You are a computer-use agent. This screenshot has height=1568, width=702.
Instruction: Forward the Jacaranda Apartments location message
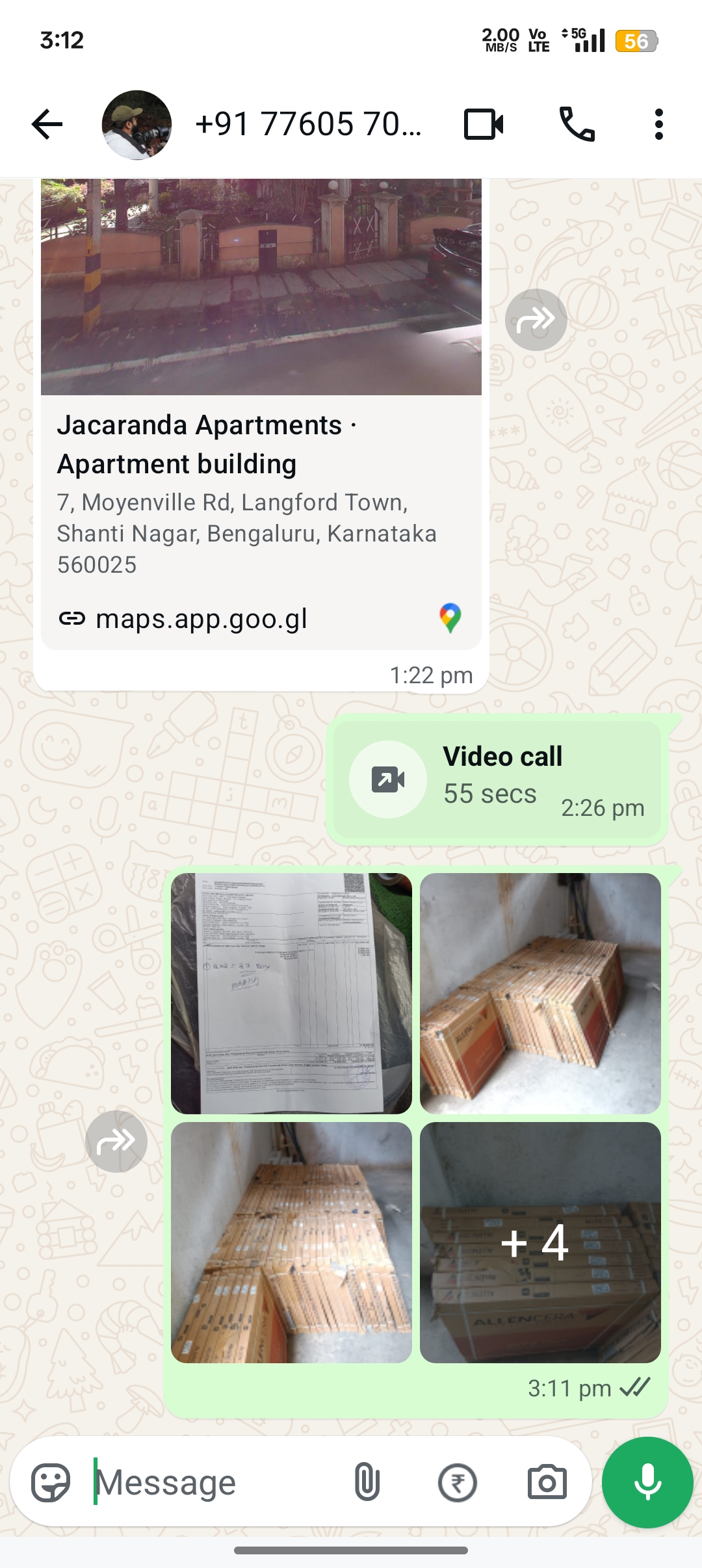click(536, 320)
